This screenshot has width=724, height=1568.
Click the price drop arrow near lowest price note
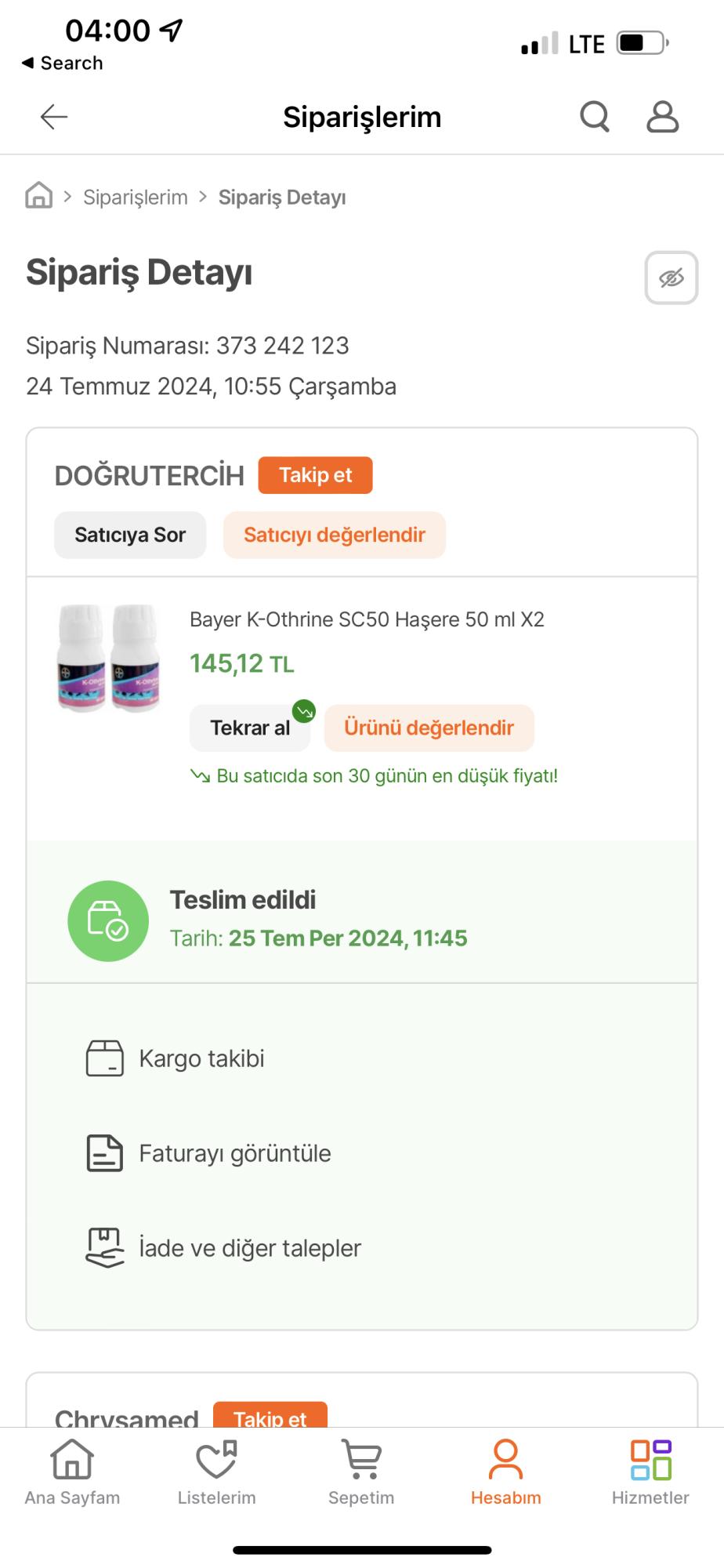point(201,776)
